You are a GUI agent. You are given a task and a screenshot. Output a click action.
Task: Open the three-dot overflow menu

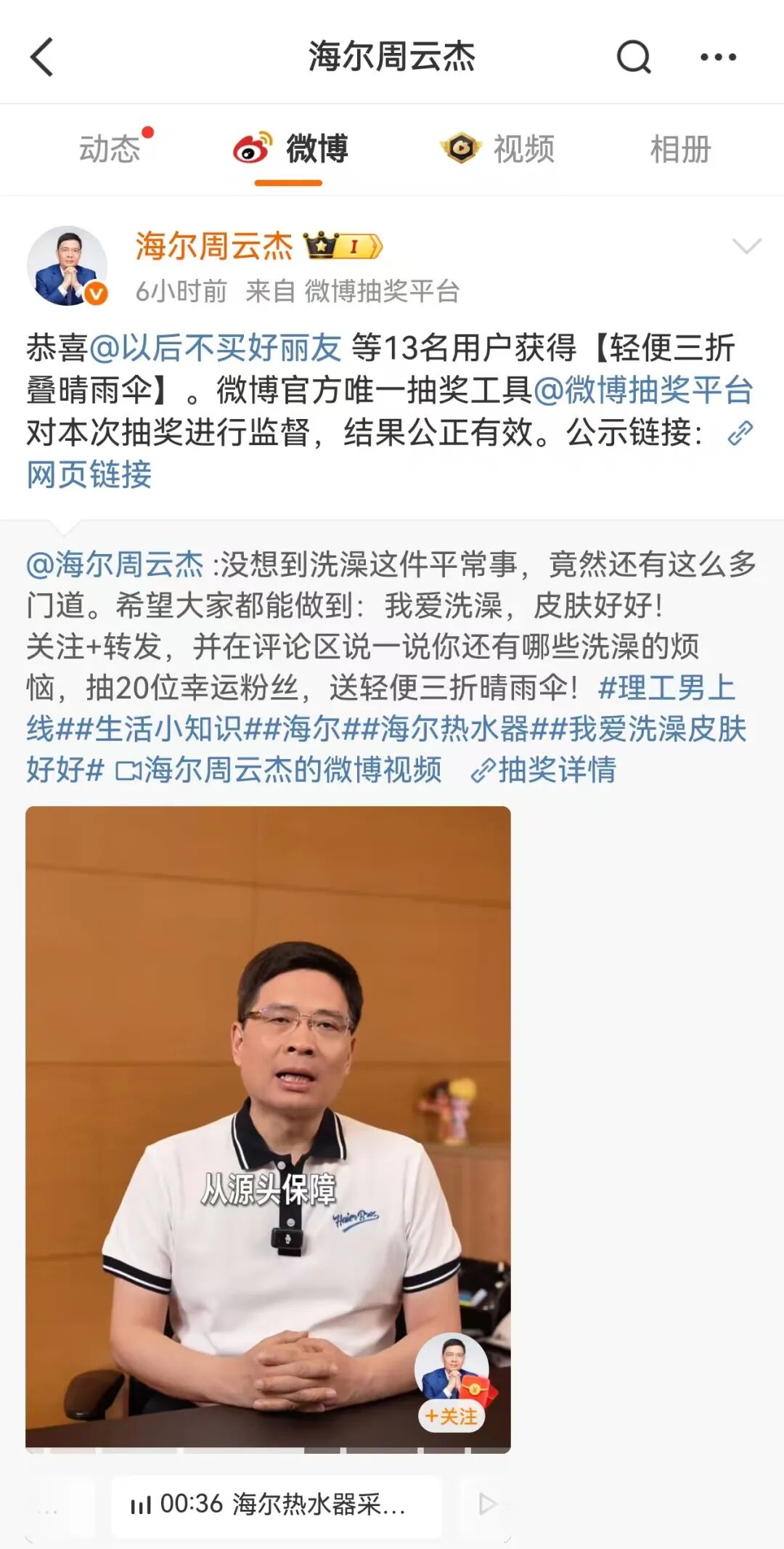718,57
